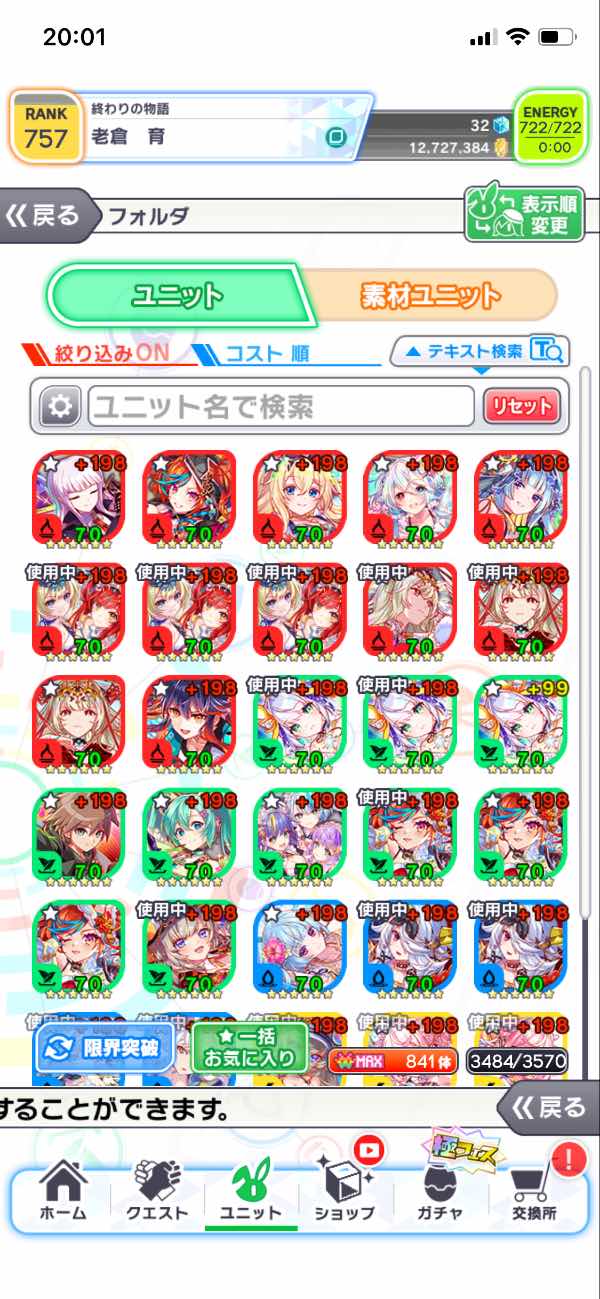Switch to the 素材ユニット tab
Image resolution: width=600 pixels, height=1299 pixels.
point(430,295)
